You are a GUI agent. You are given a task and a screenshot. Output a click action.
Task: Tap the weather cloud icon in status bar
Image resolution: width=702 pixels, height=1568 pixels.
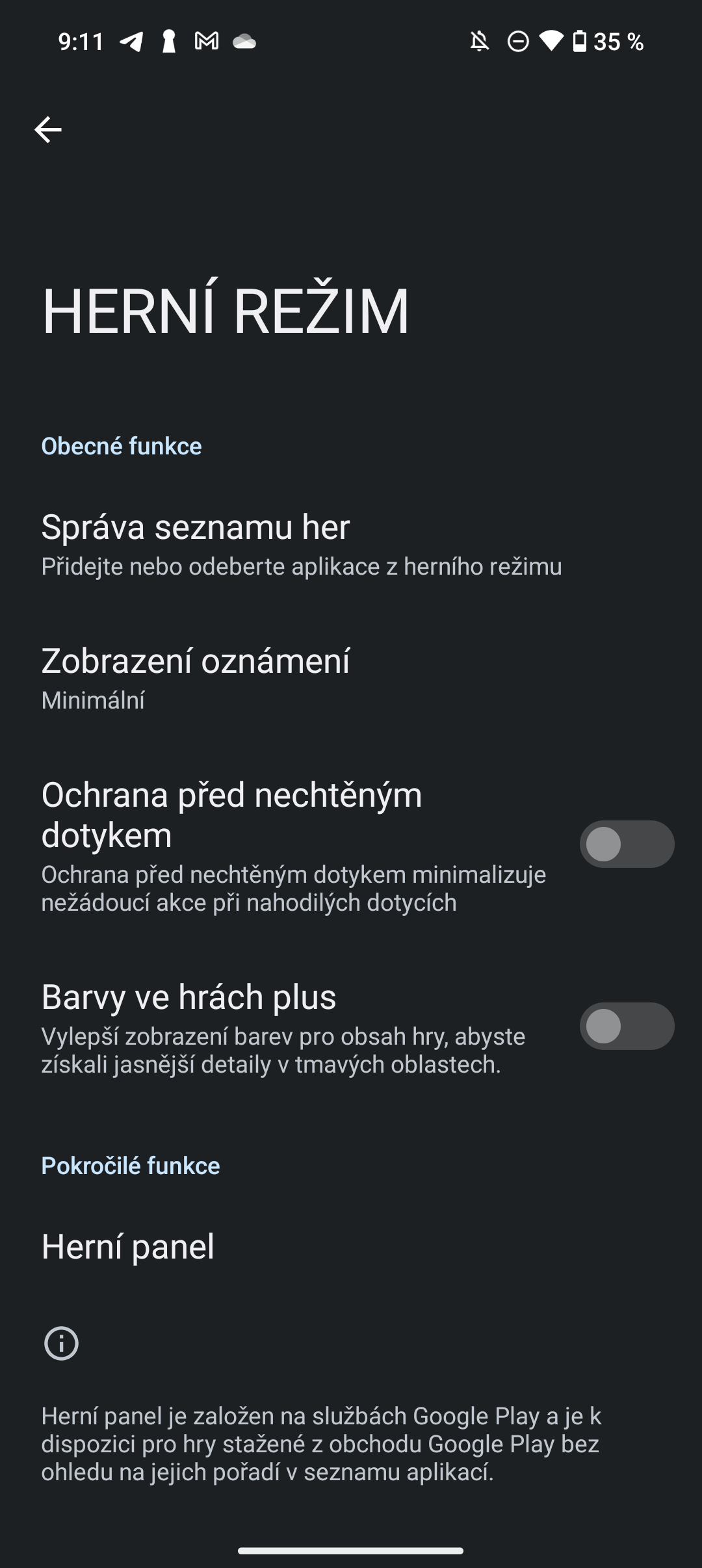[x=244, y=42]
